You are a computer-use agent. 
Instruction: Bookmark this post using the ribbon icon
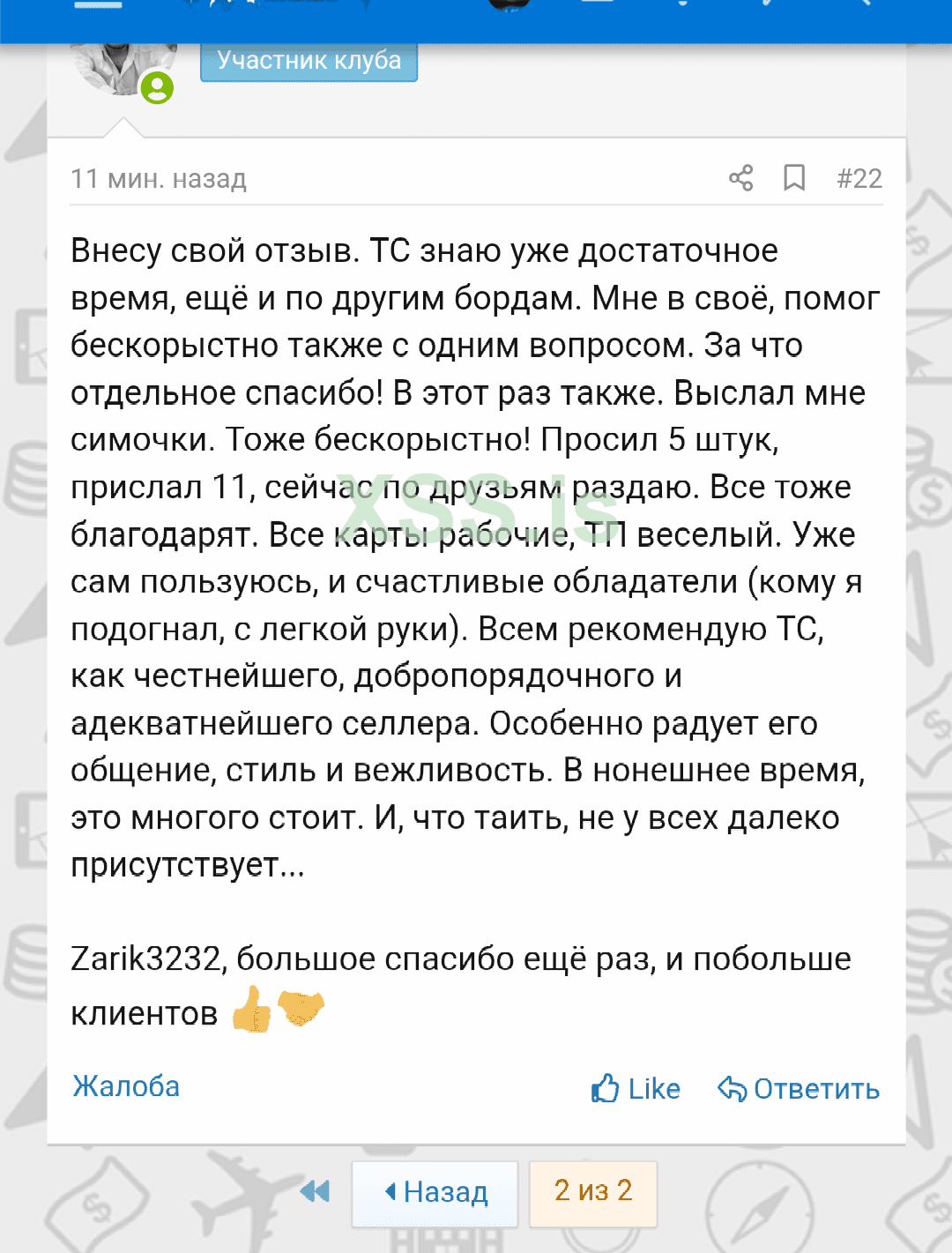pyautogui.click(x=794, y=178)
